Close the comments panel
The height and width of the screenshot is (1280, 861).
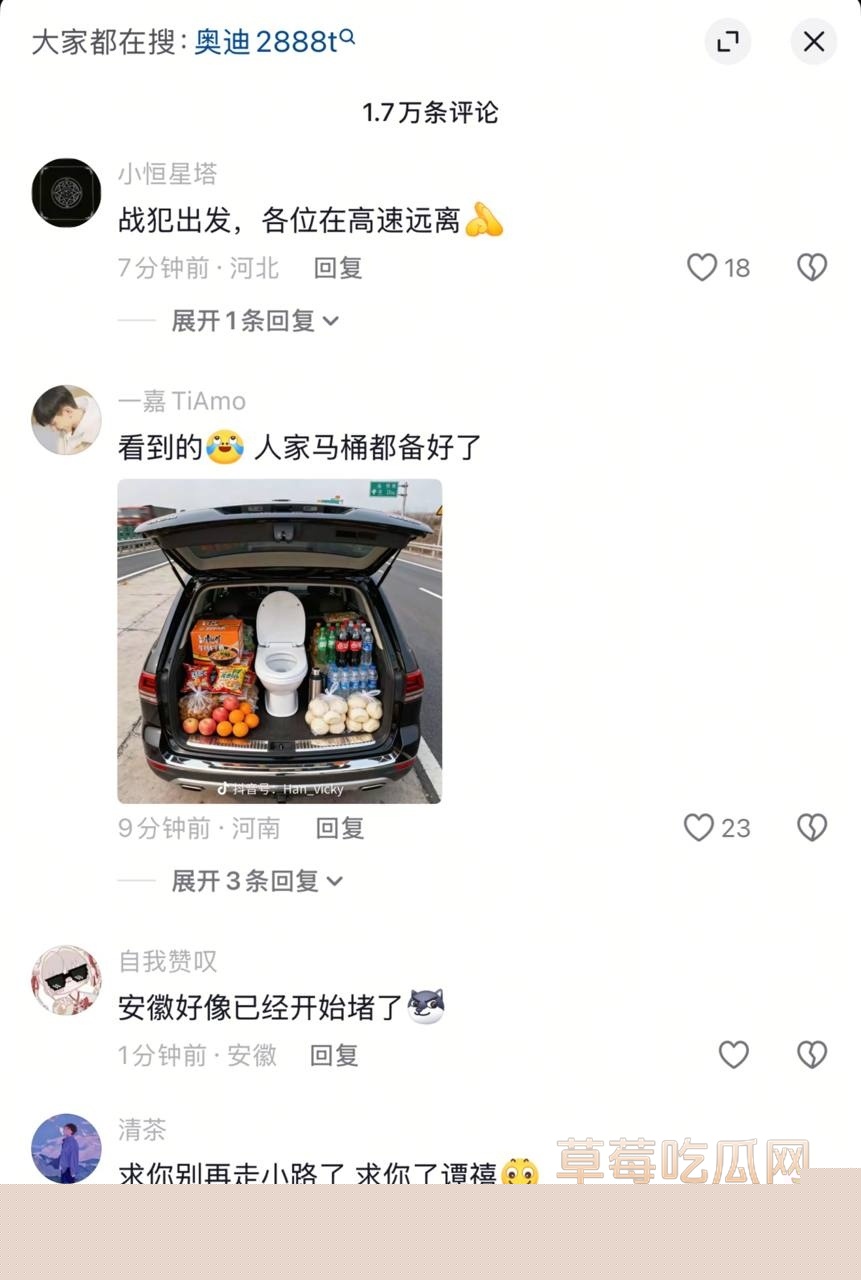click(813, 42)
